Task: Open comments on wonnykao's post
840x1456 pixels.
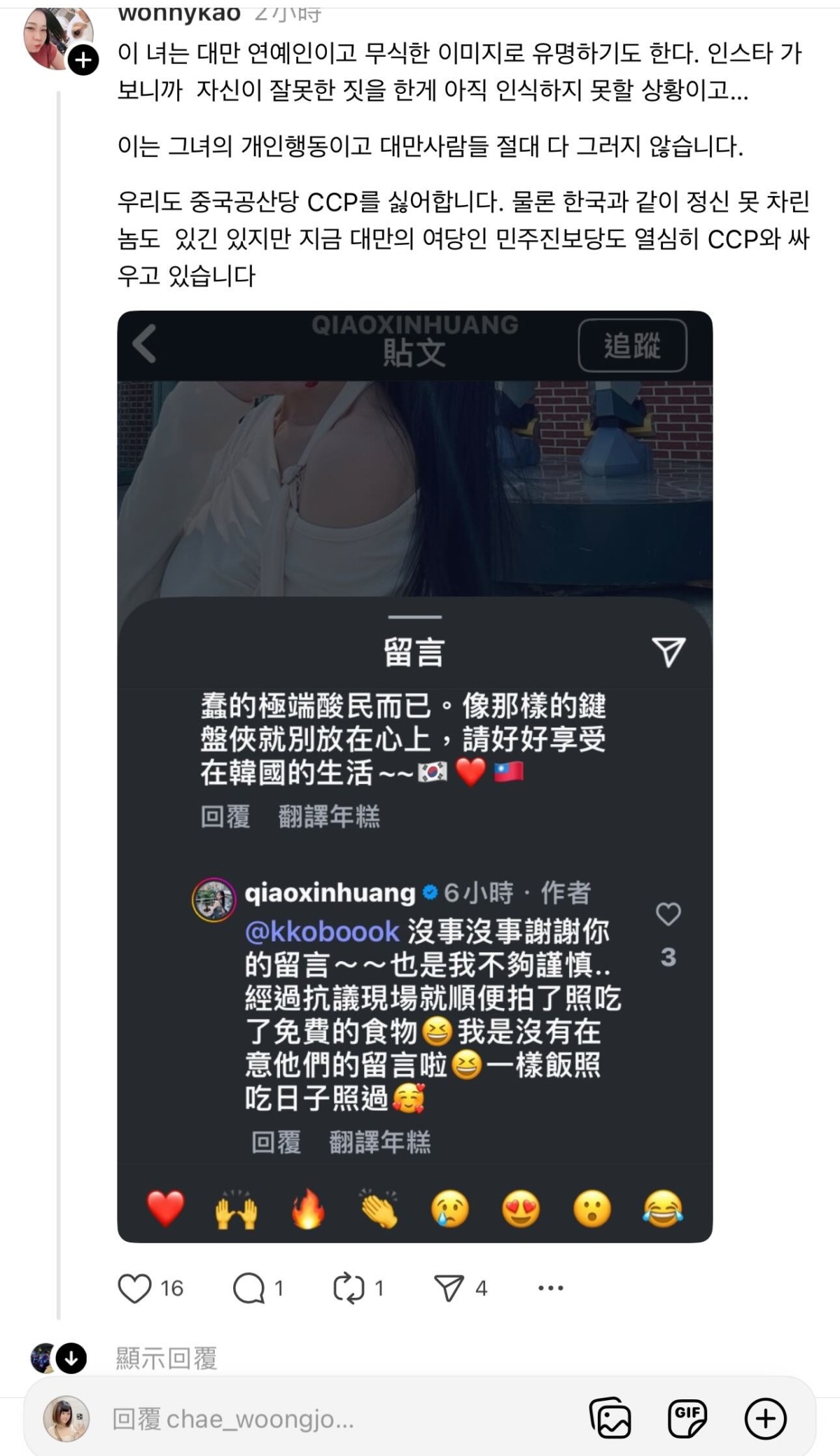Action: point(249,1288)
